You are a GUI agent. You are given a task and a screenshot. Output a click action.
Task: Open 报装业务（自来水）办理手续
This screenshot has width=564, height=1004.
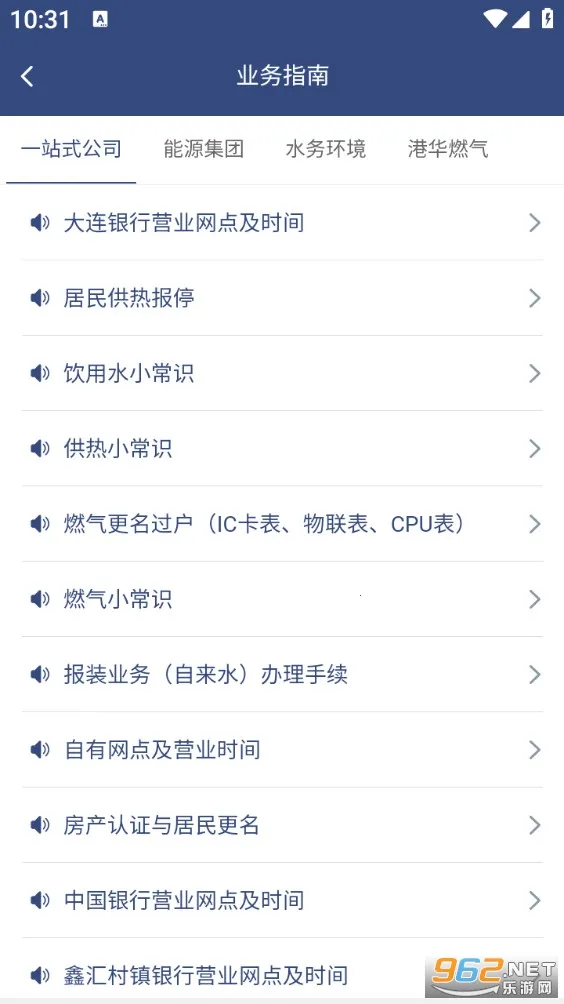tap(282, 674)
